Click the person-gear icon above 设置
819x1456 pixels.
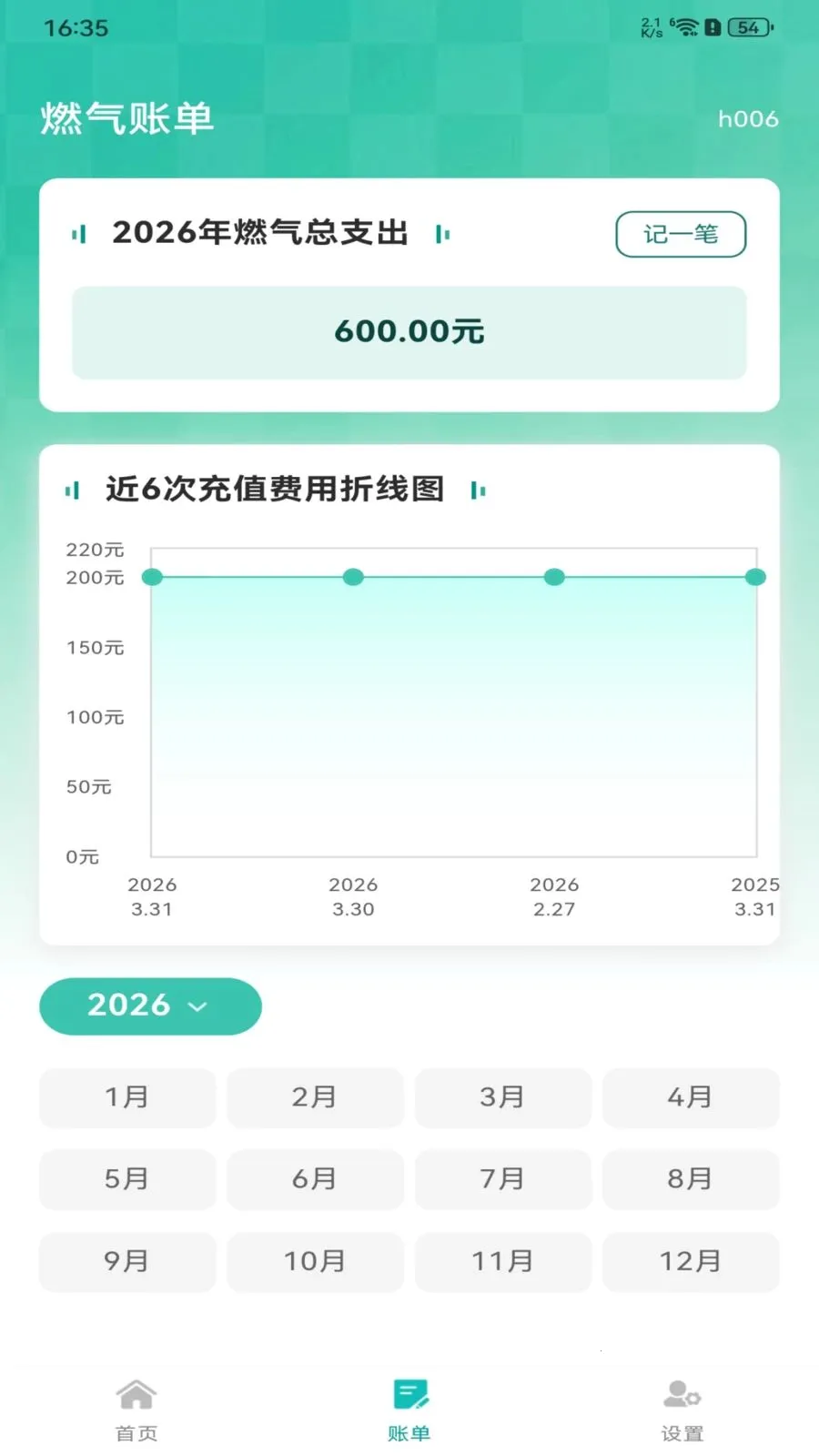(x=681, y=1395)
